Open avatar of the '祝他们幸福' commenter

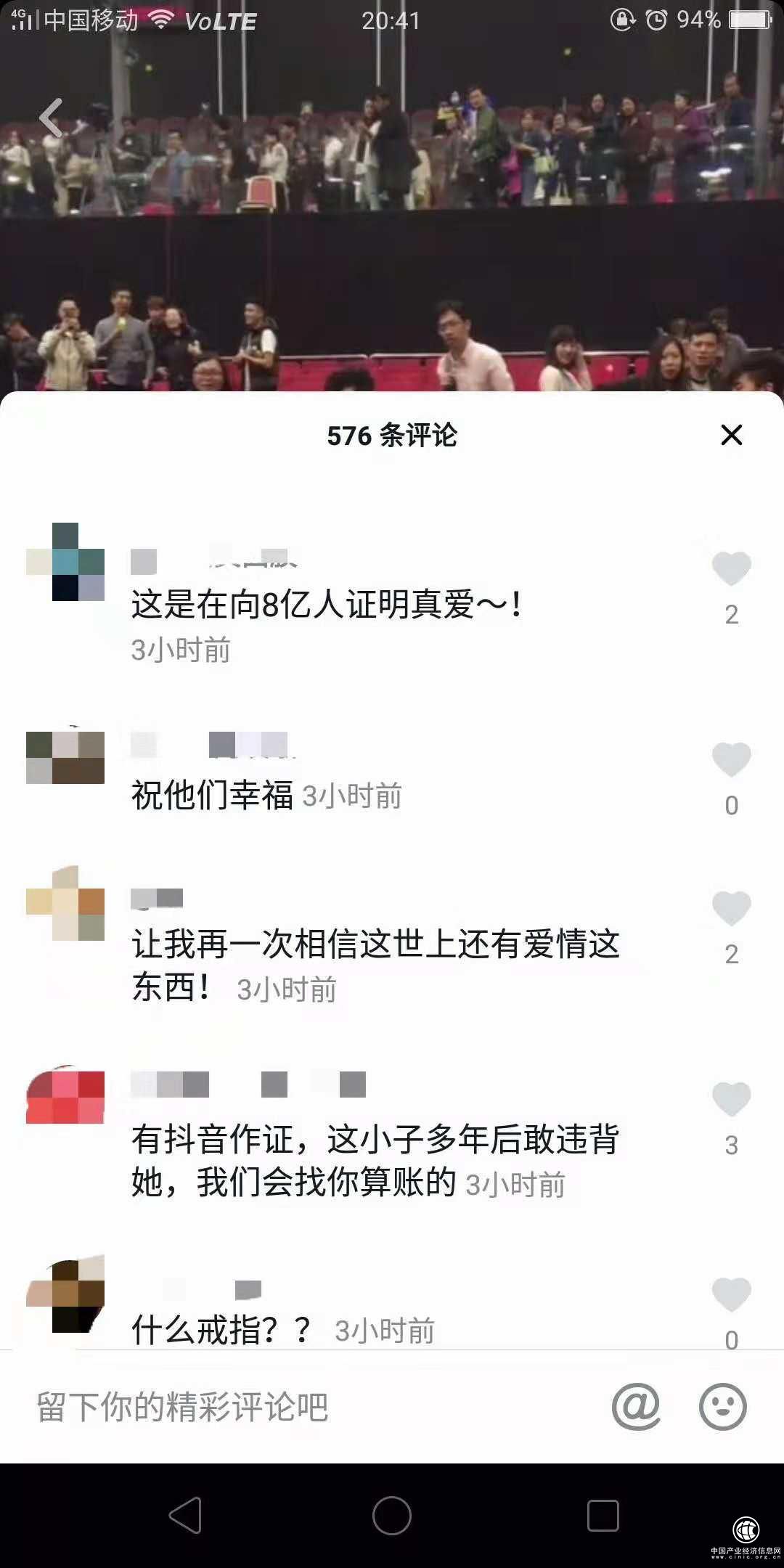click(65, 757)
